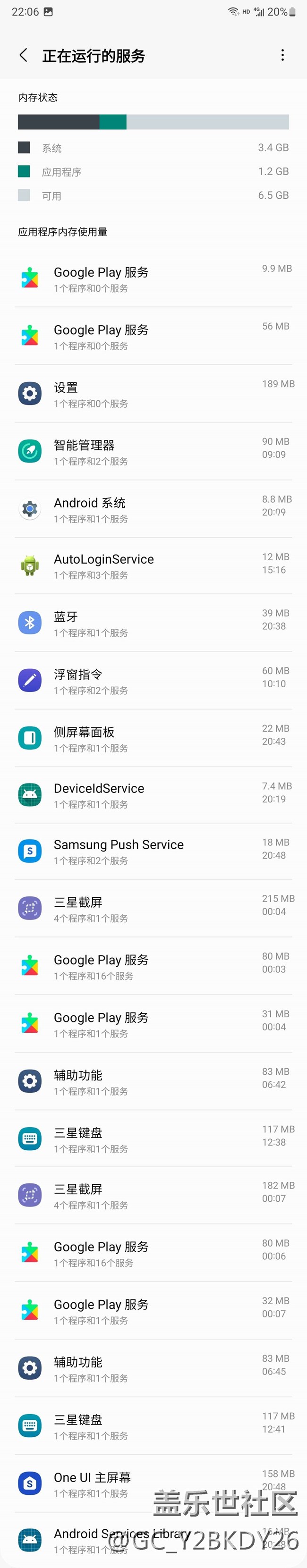The image size is (307, 1568).
Task: Open 辅助功能 started at 06:42
Action: tap(153, 1082)
